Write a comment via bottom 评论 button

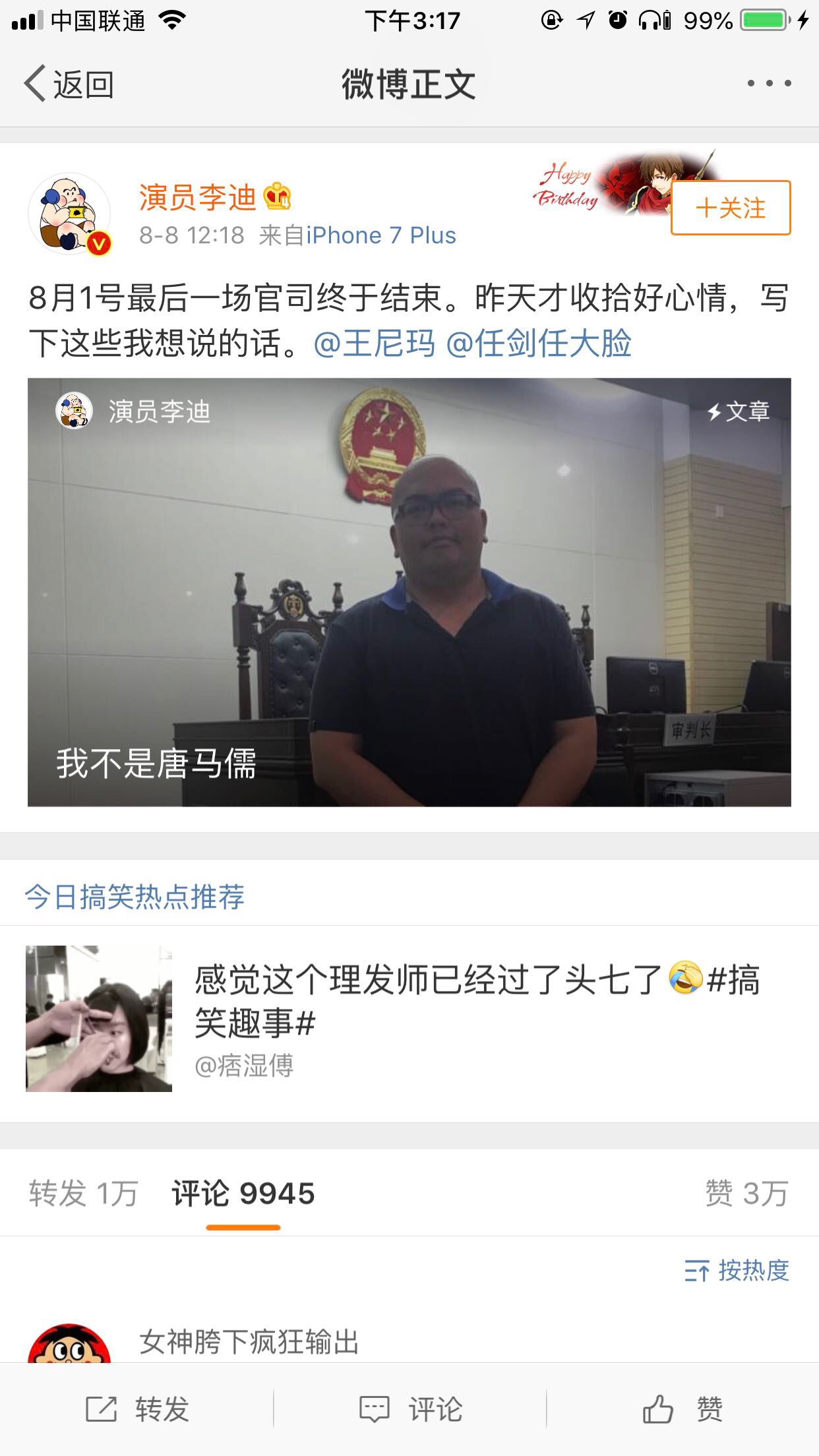coord(410,1410)
